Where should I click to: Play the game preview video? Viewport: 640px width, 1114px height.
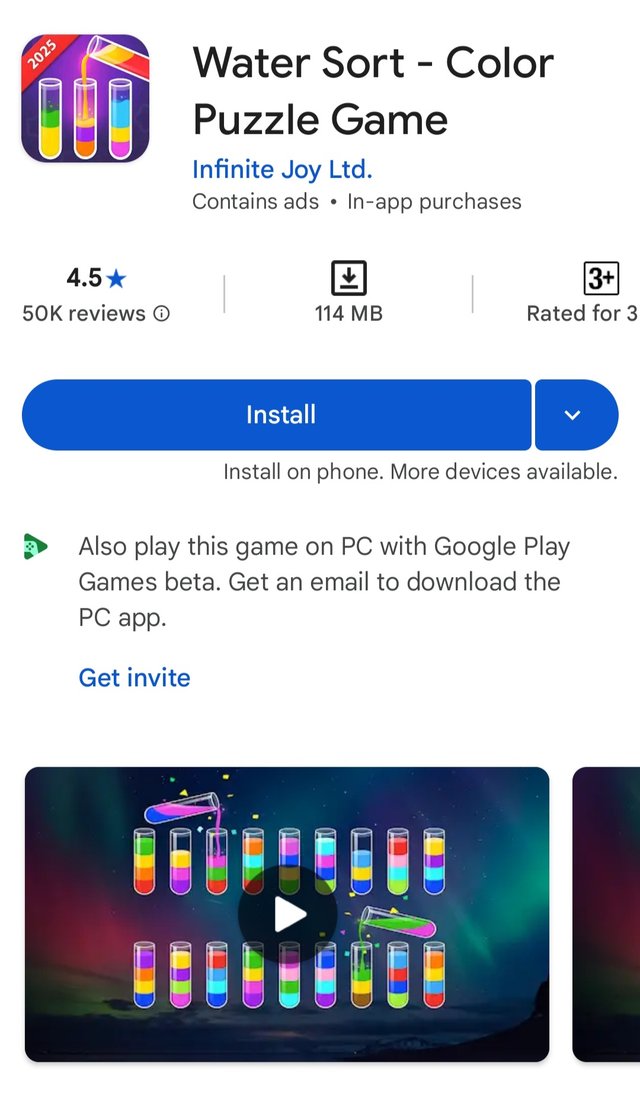288,914
